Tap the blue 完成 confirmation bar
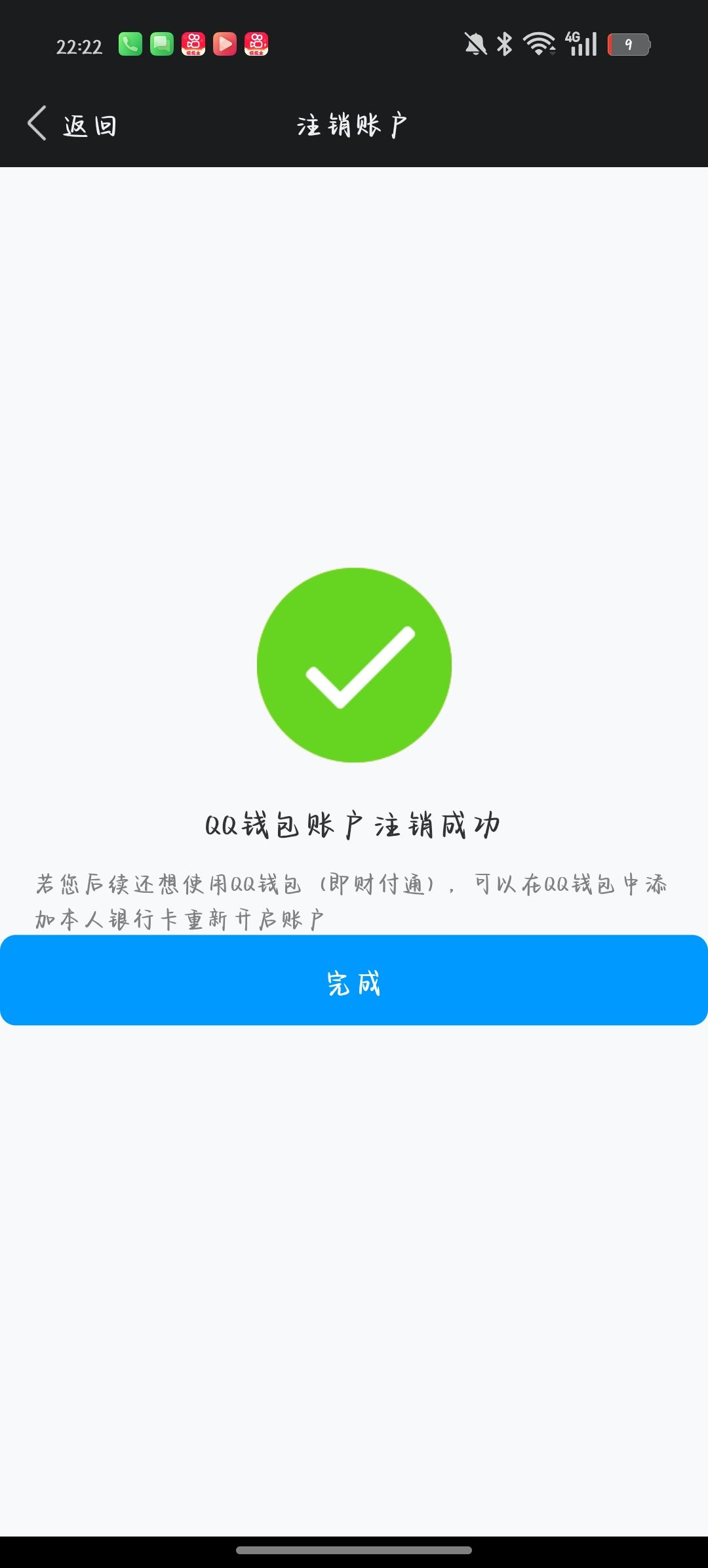 tap(354, 981)
